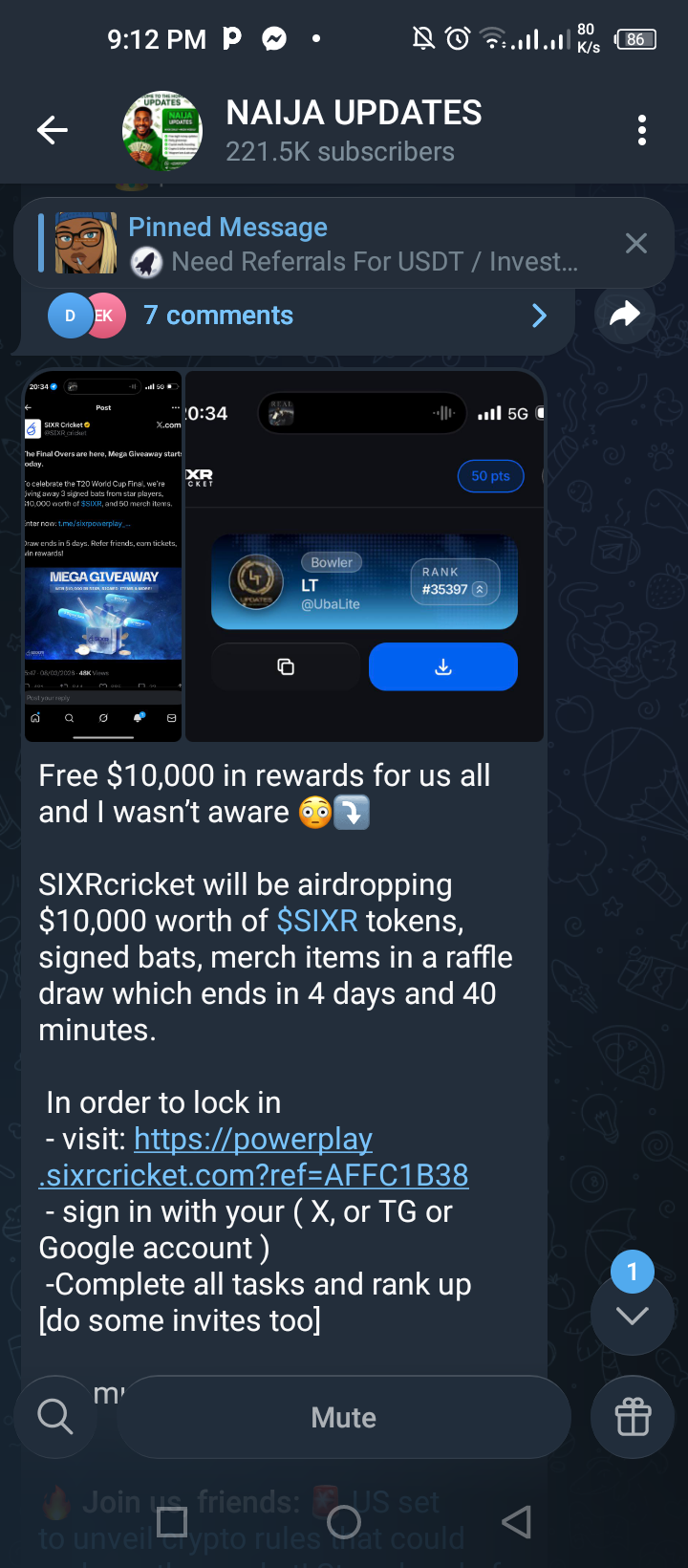Jump to latest message via down arrow
Viewport: 688px width, 1568px height.
click(633, 1316)
